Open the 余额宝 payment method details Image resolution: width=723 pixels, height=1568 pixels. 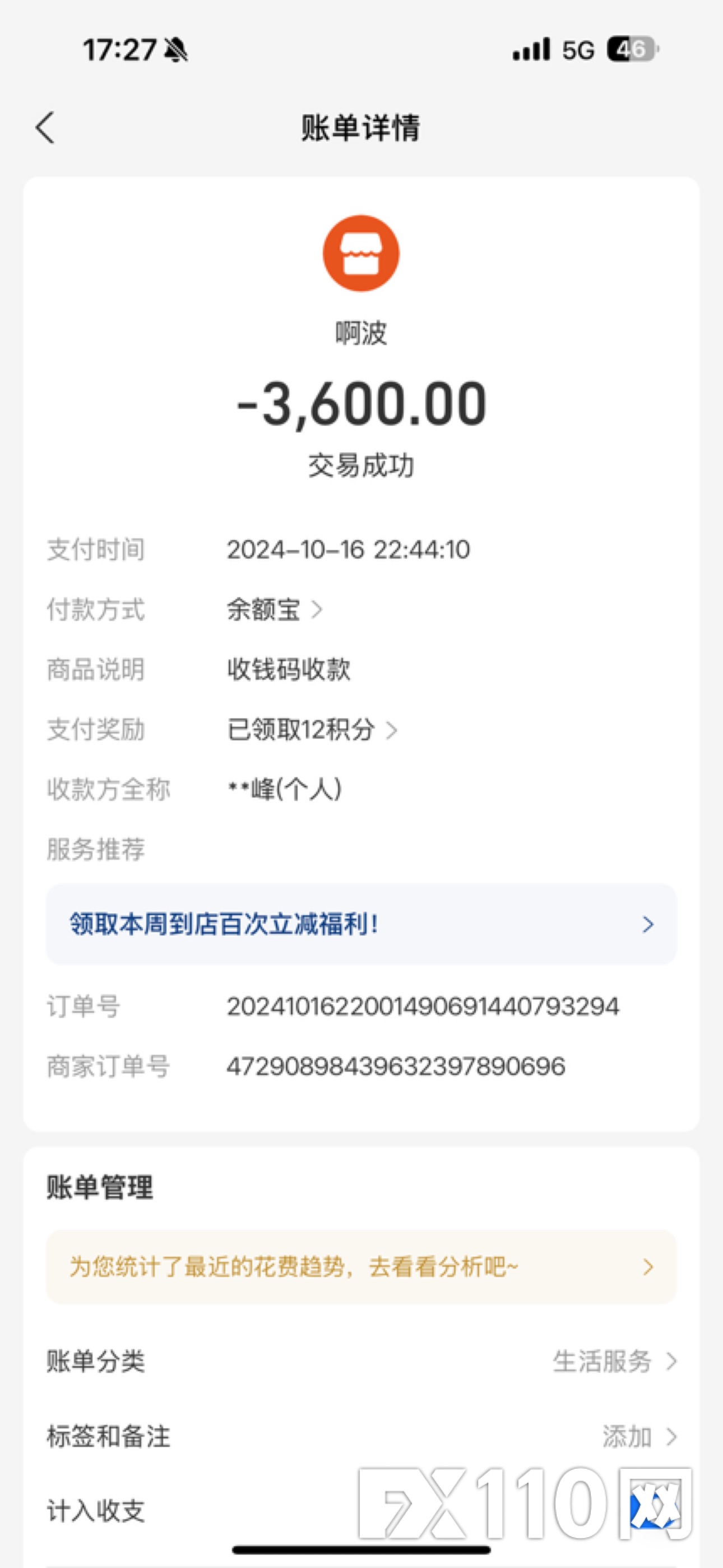(x=275, y=609)
